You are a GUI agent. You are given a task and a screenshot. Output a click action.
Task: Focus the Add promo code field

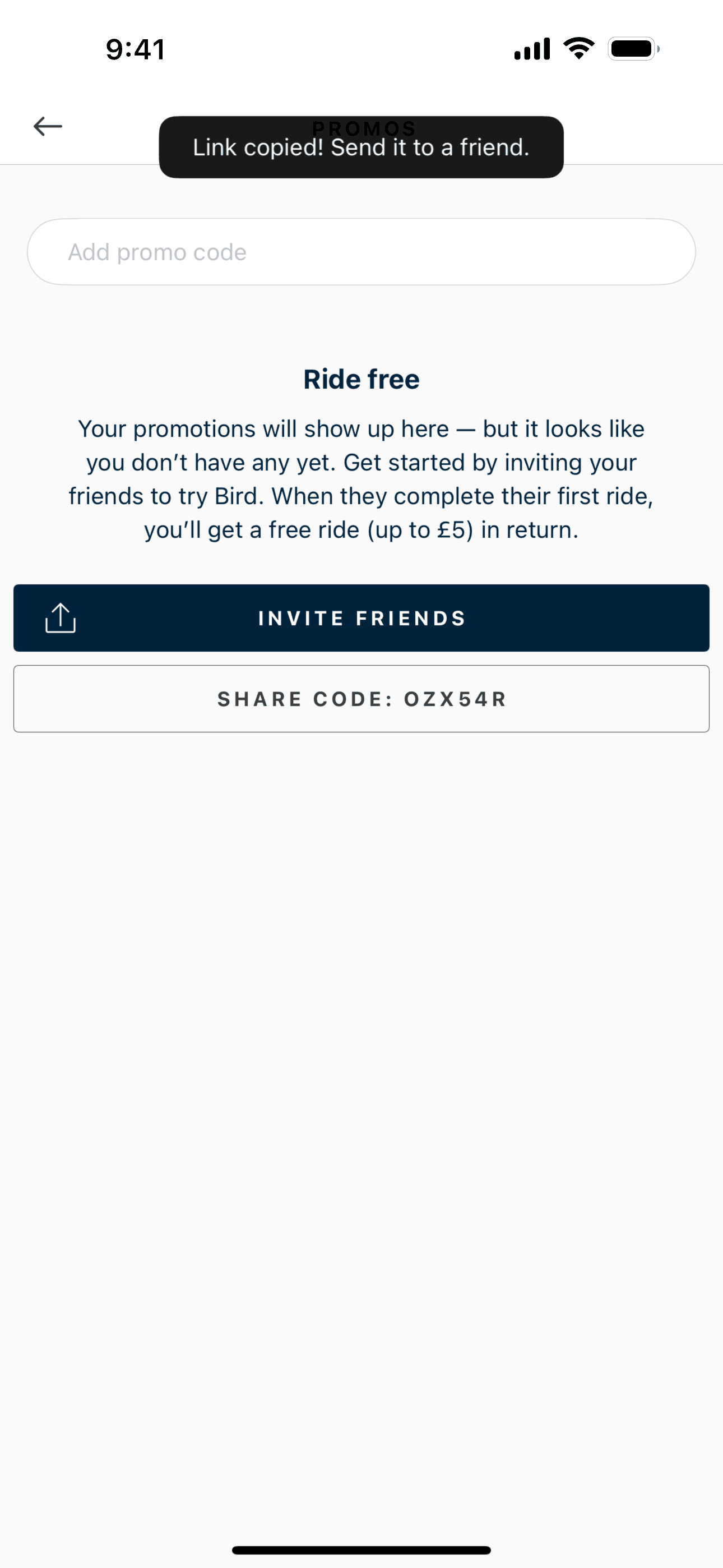coord(361,252)
